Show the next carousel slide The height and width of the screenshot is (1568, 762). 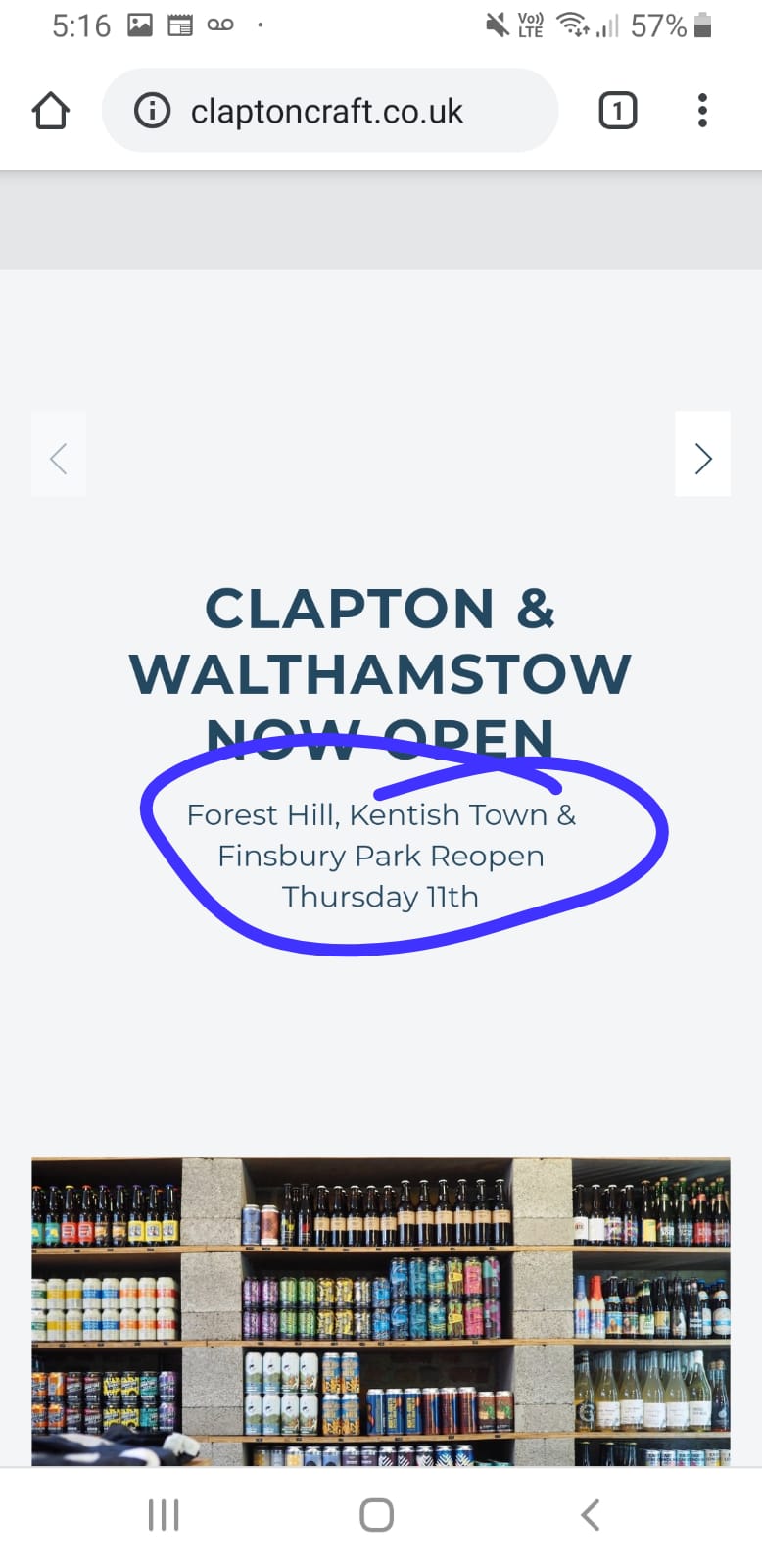pyautogui.click(x=702, y=457)
